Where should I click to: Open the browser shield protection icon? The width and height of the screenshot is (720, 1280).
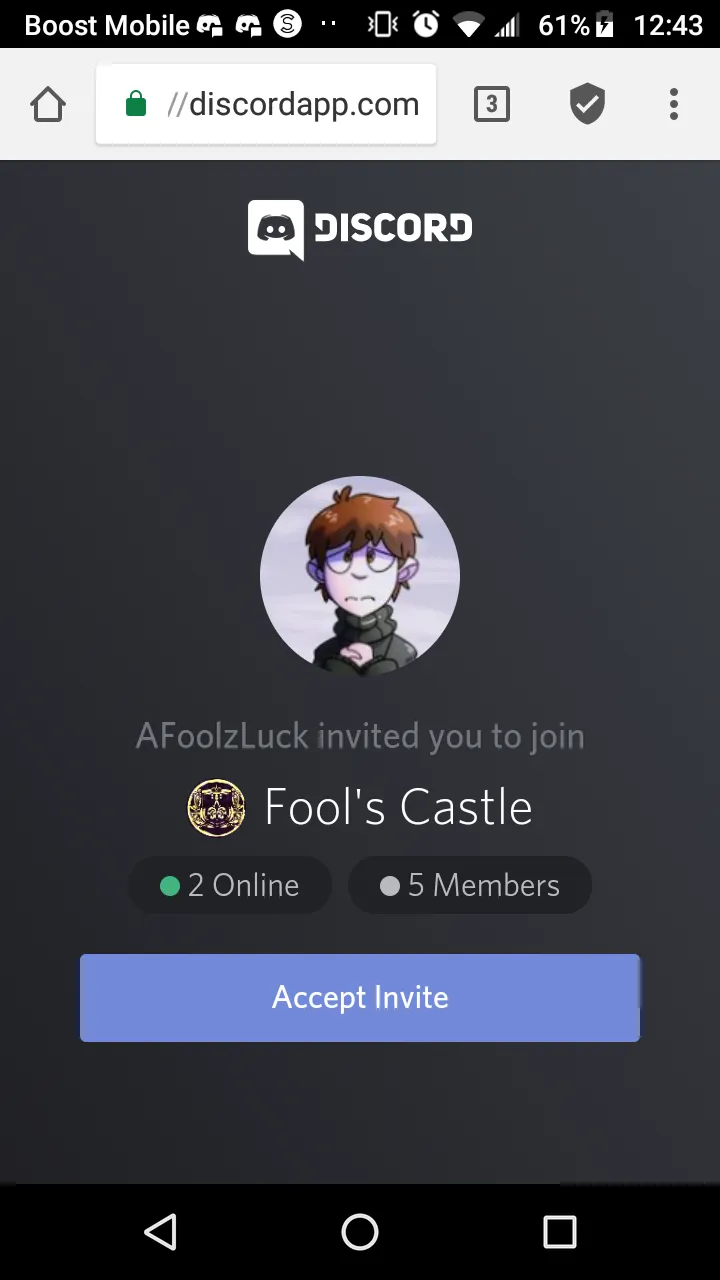point(588,104)
